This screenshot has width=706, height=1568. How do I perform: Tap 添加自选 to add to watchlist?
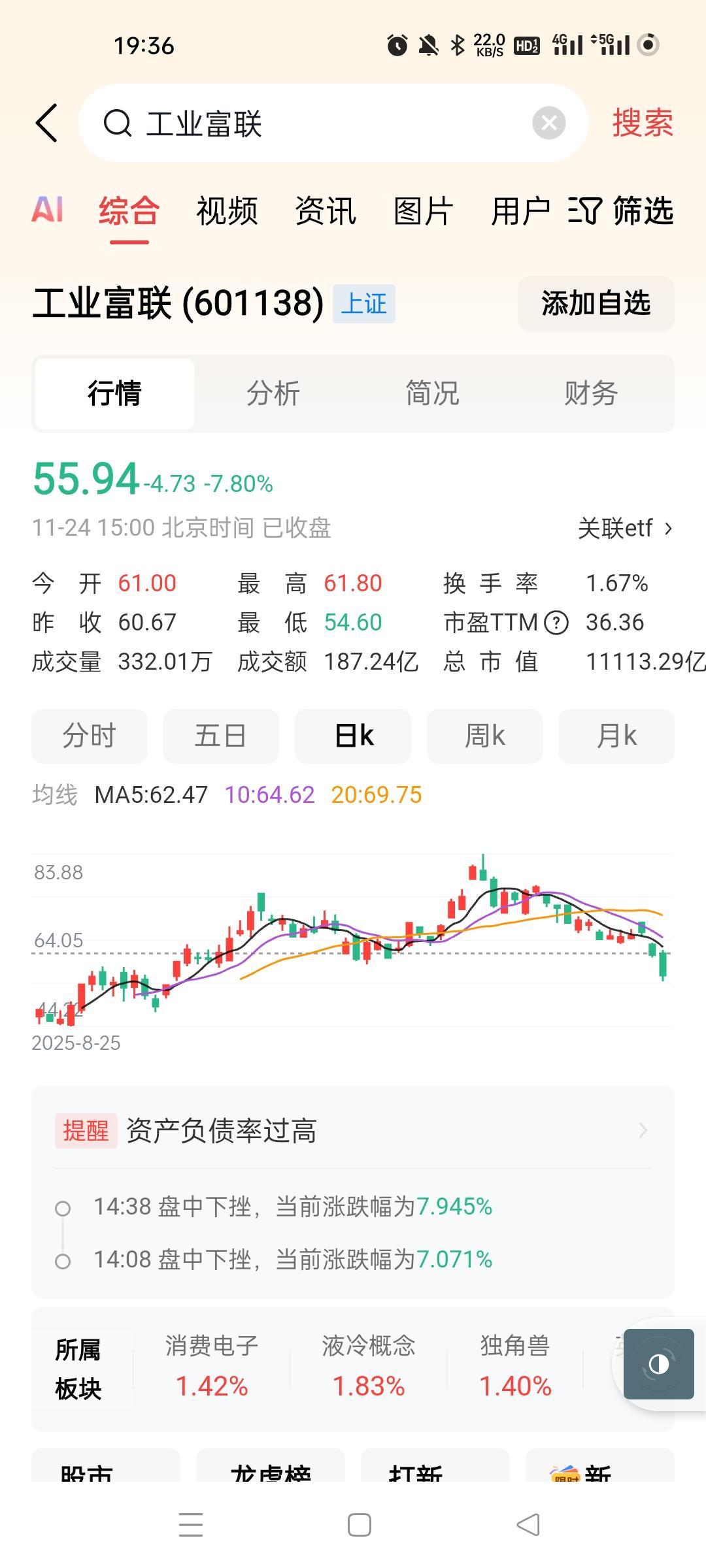(596, 303)
